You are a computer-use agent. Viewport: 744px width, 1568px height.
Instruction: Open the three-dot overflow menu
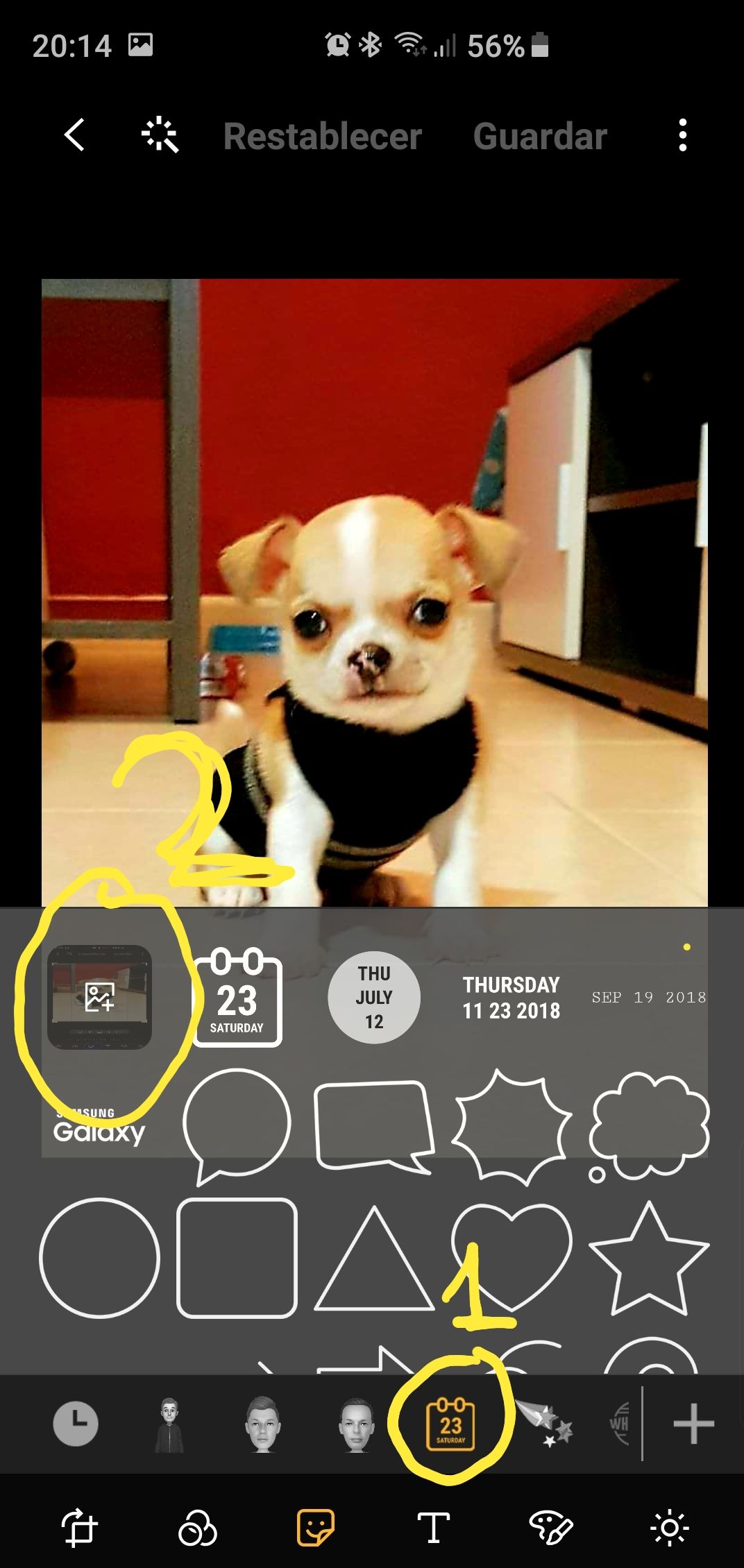point(683,135)
